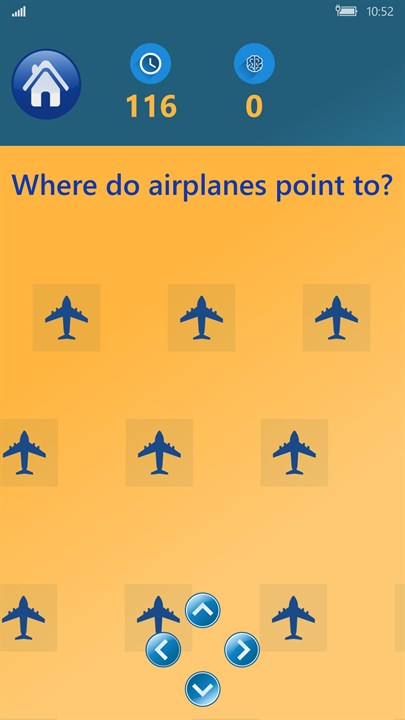Answer with the up arrow button
The width and height of the screenshot is (405, 720).
coord(202,610)
